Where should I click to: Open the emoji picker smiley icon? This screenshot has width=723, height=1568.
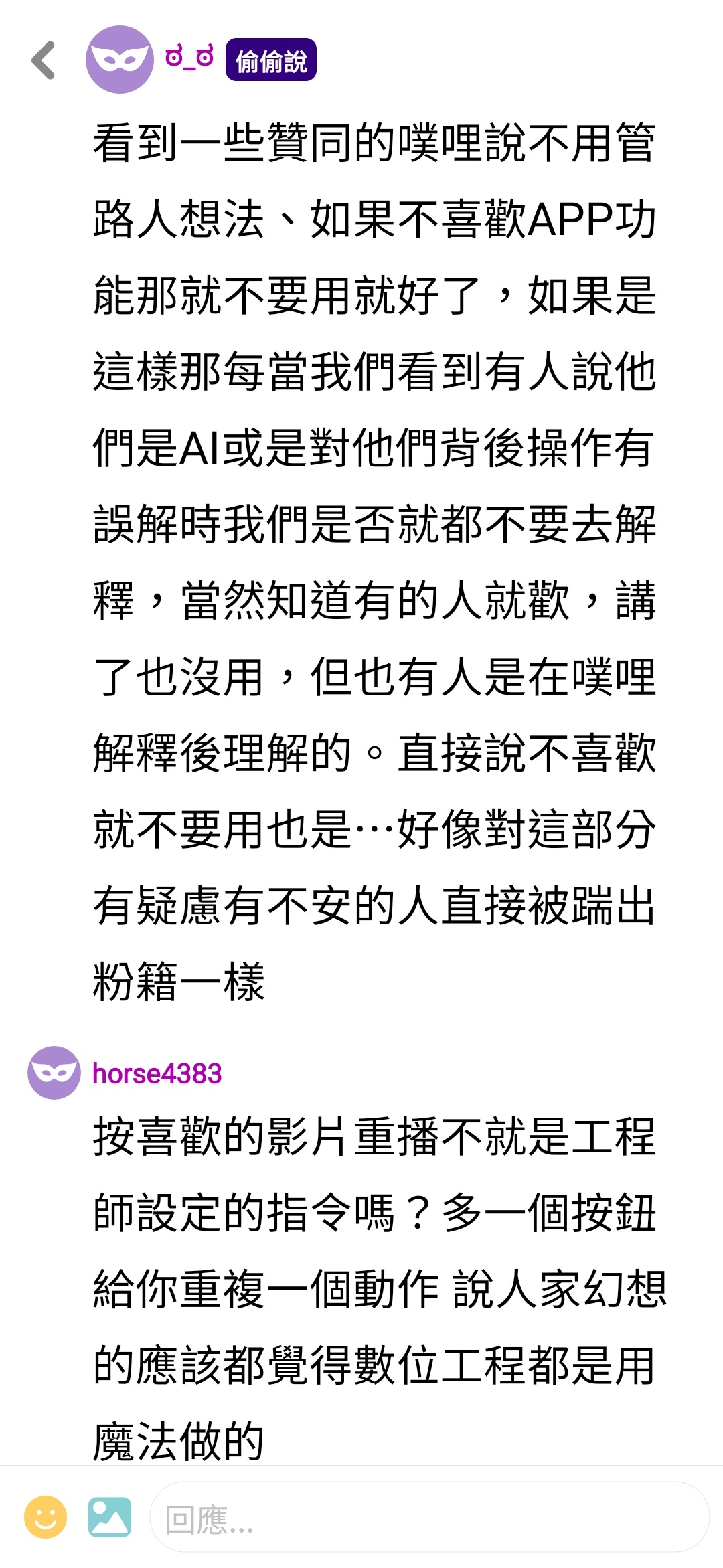pos(46,1517)
